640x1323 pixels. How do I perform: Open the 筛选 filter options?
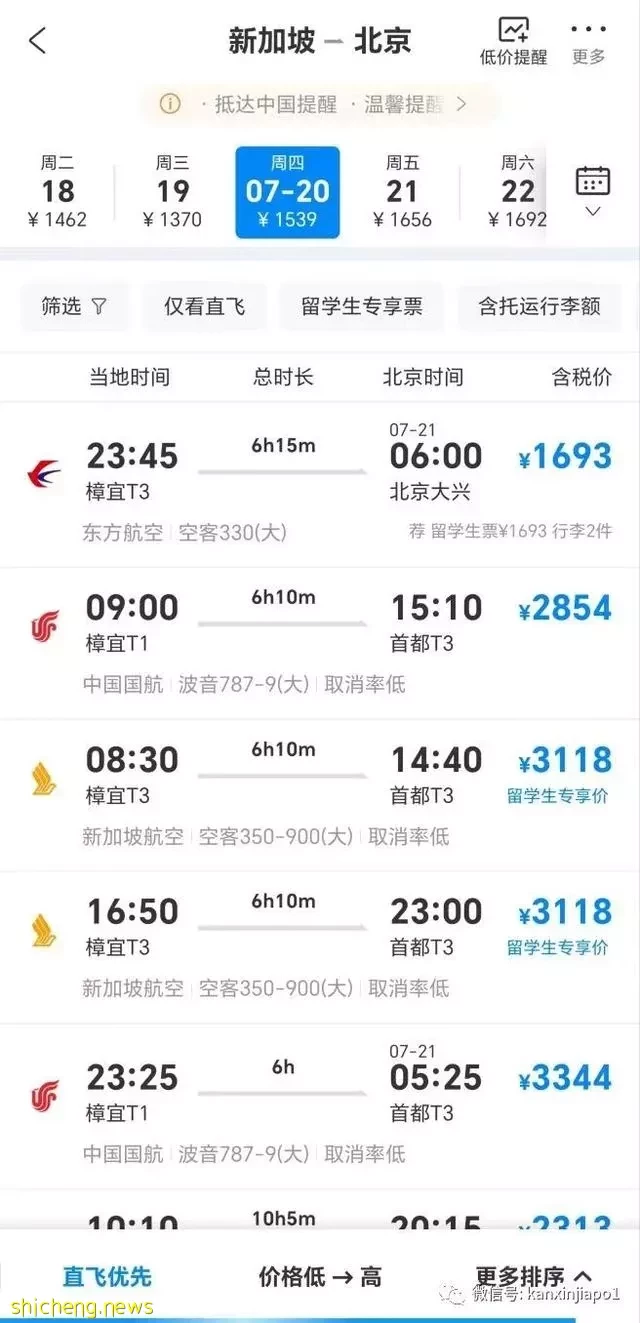tap(74, 306)
